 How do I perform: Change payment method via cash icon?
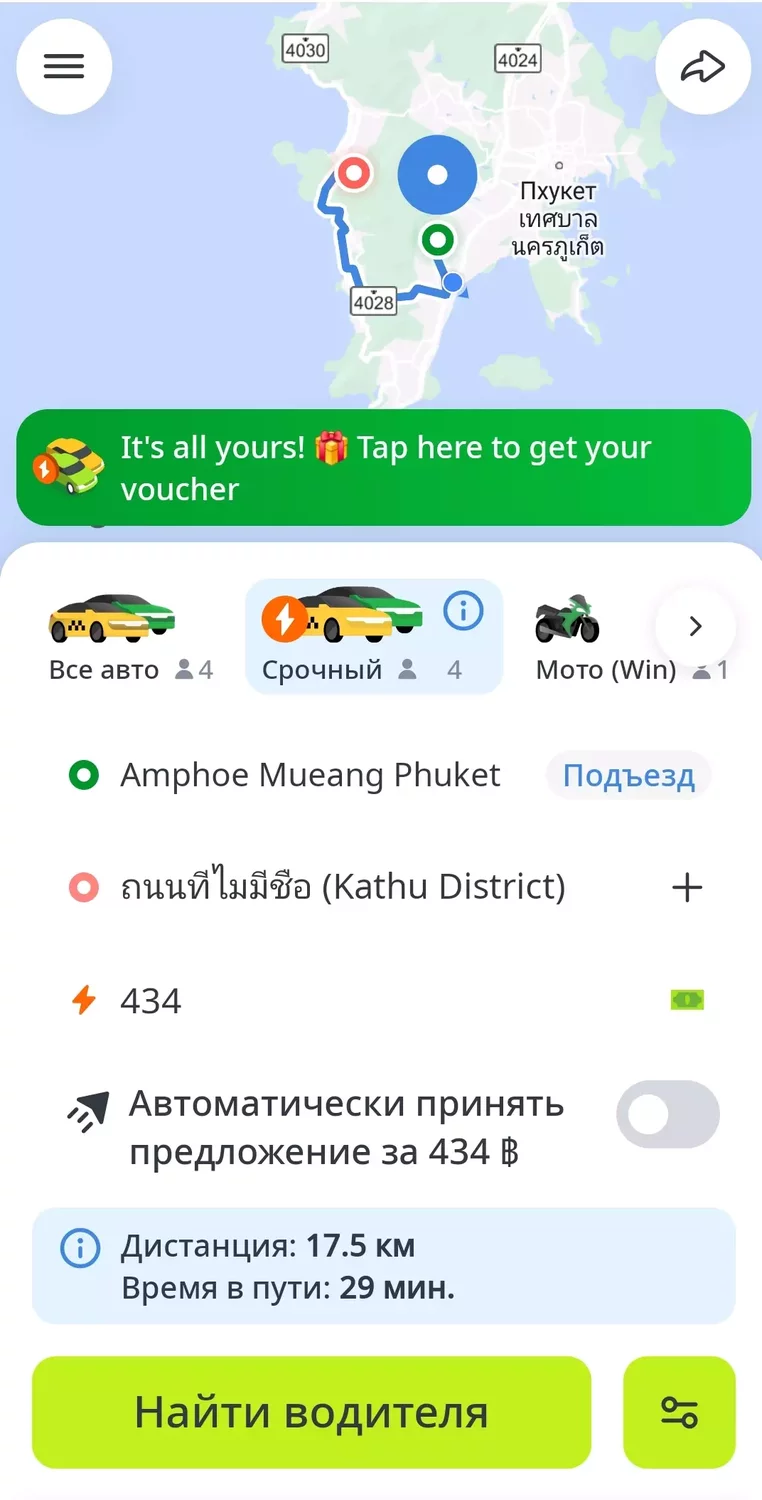pyautogui.click(x=687, y=1000)
